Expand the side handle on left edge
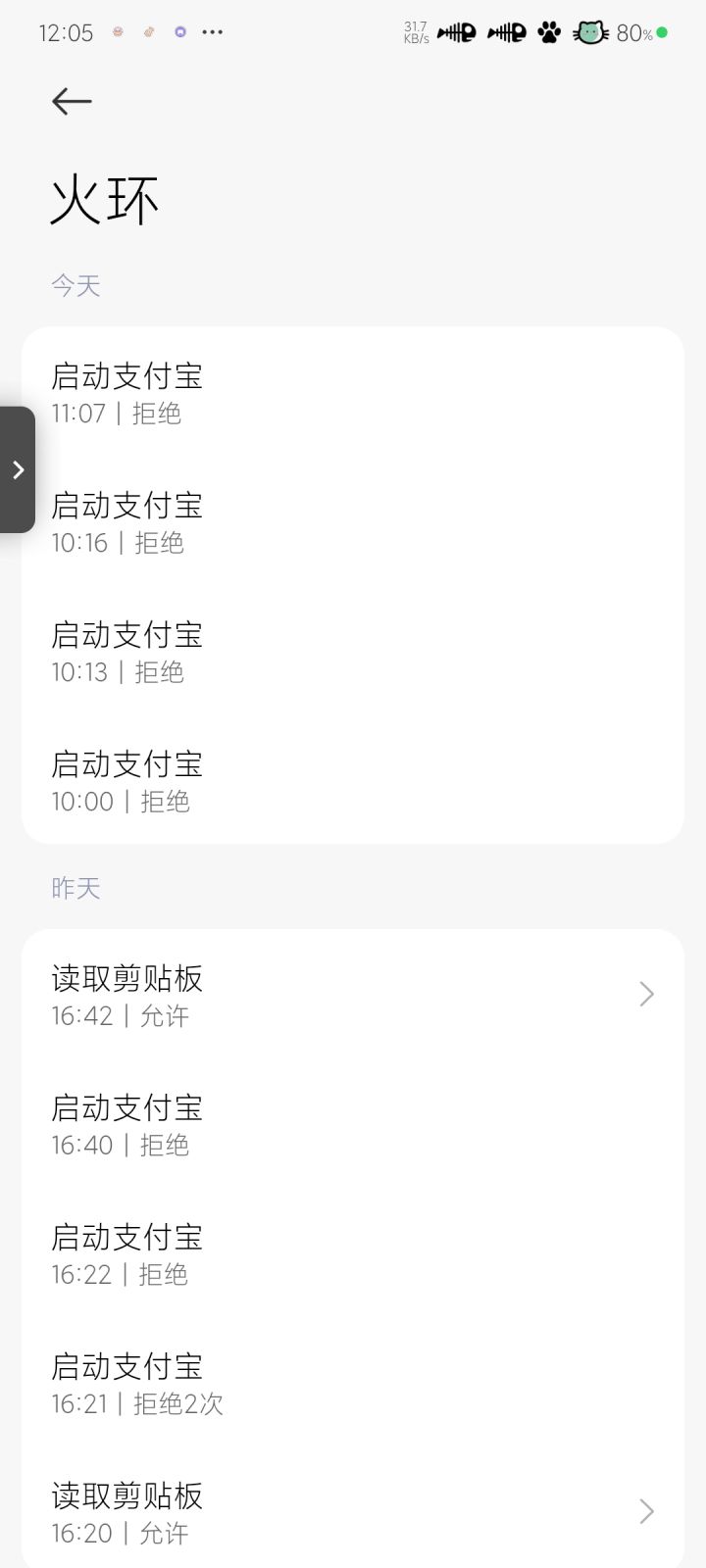 click(18, 470)
